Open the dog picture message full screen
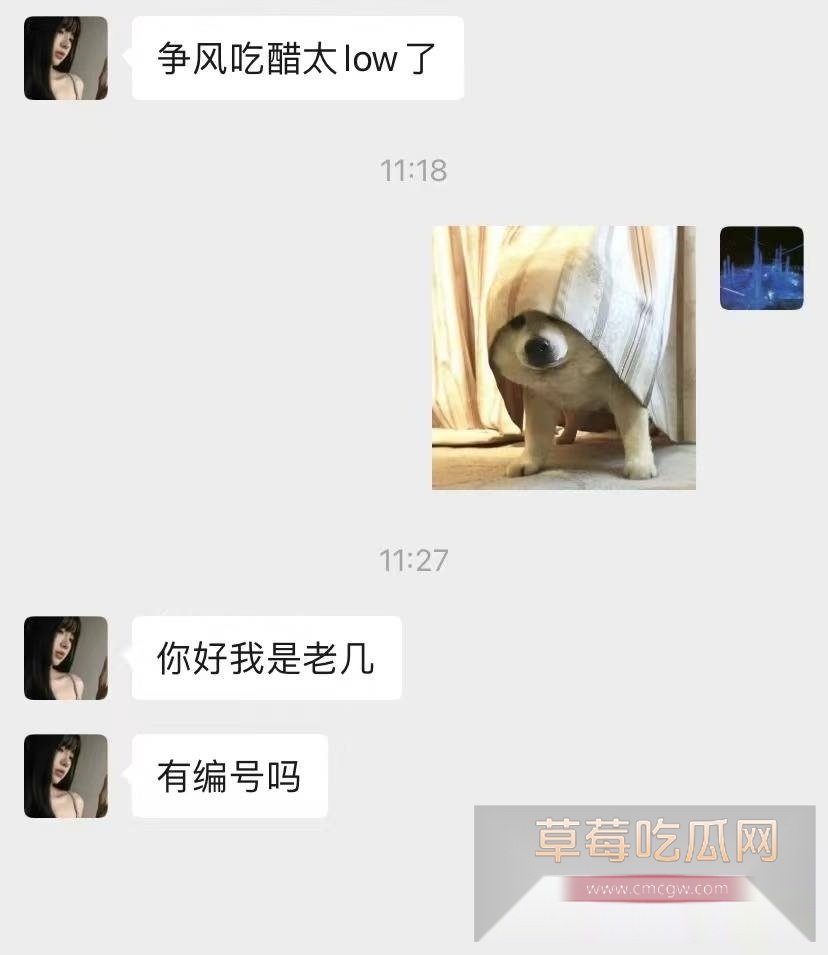 coord(563,357)
